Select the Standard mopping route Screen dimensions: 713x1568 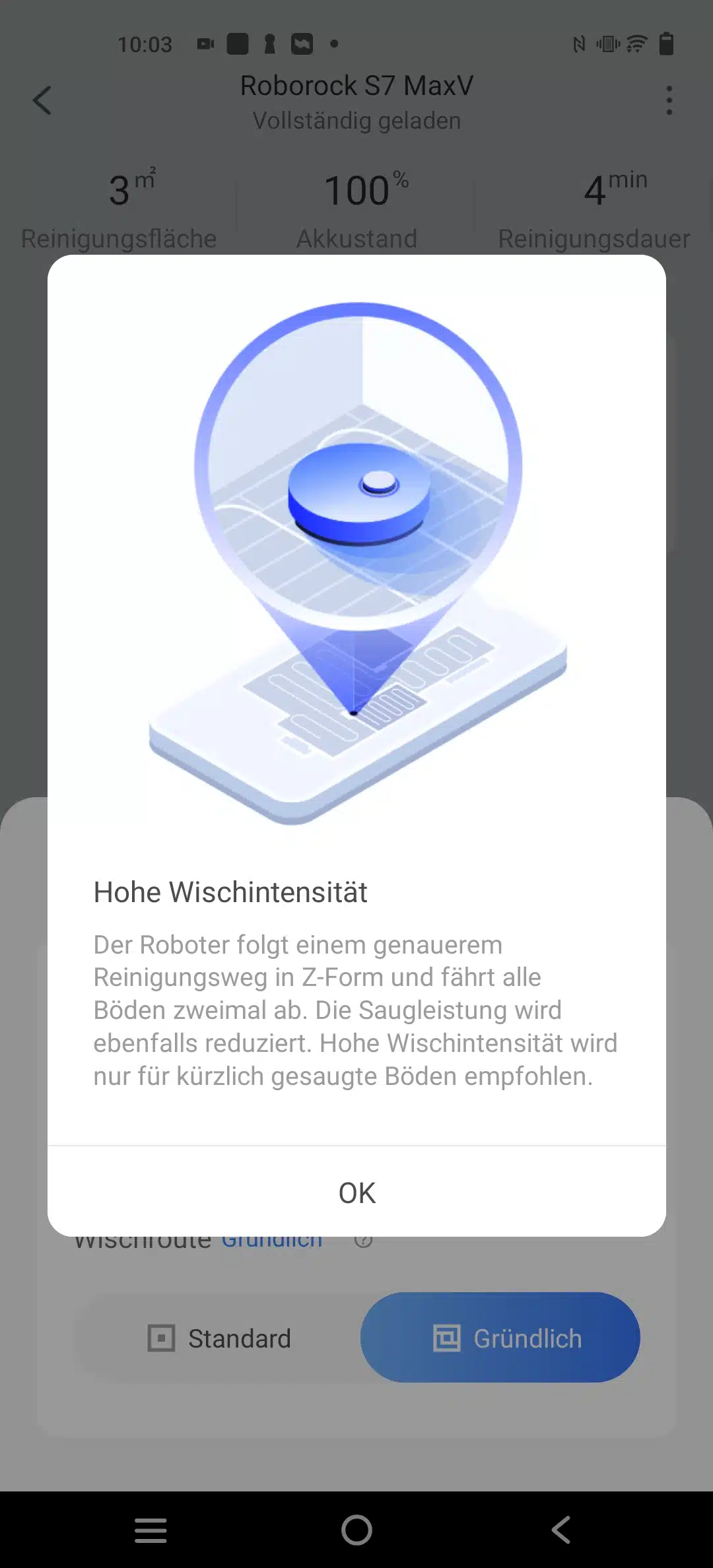coord(220,1338)
